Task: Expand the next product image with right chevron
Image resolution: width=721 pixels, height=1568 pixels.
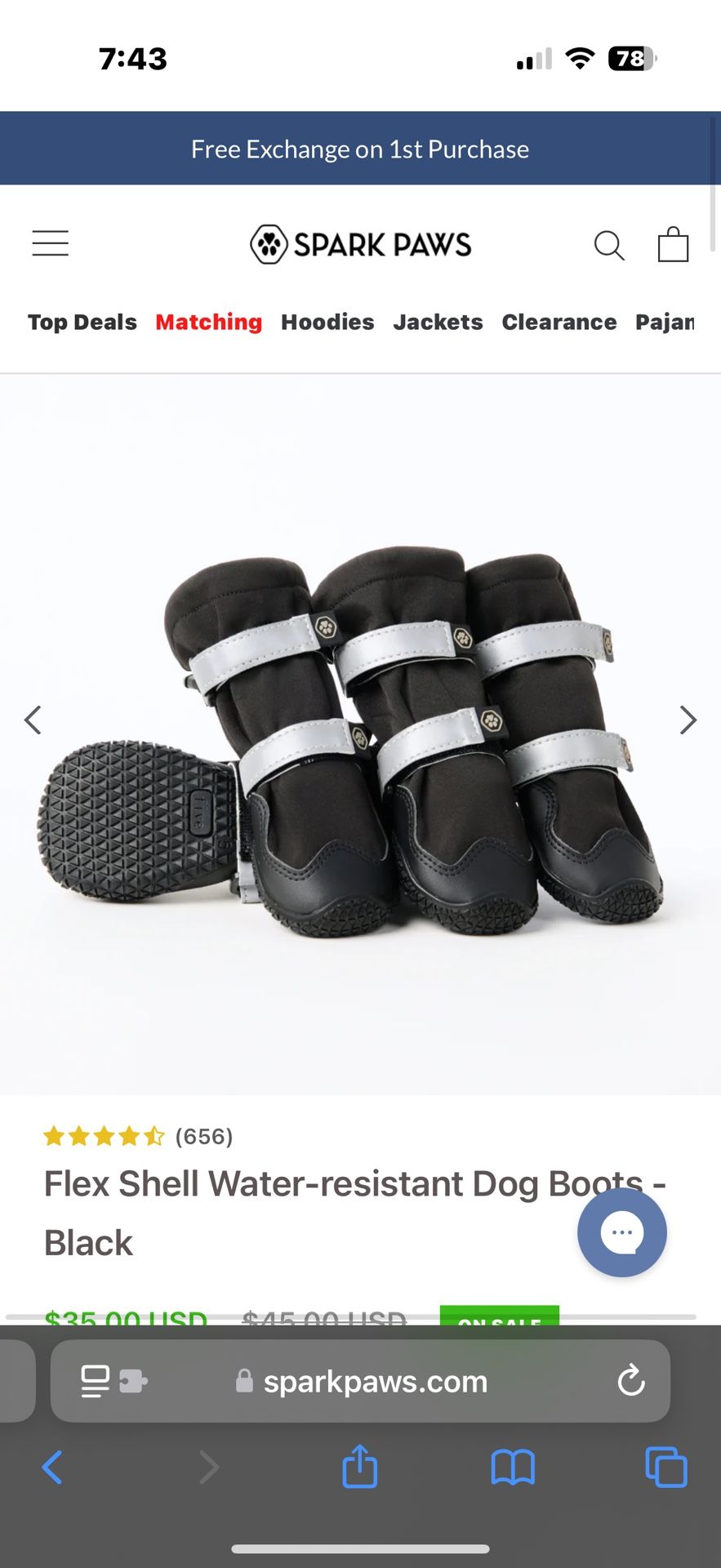Action: [x=688, y=719]
